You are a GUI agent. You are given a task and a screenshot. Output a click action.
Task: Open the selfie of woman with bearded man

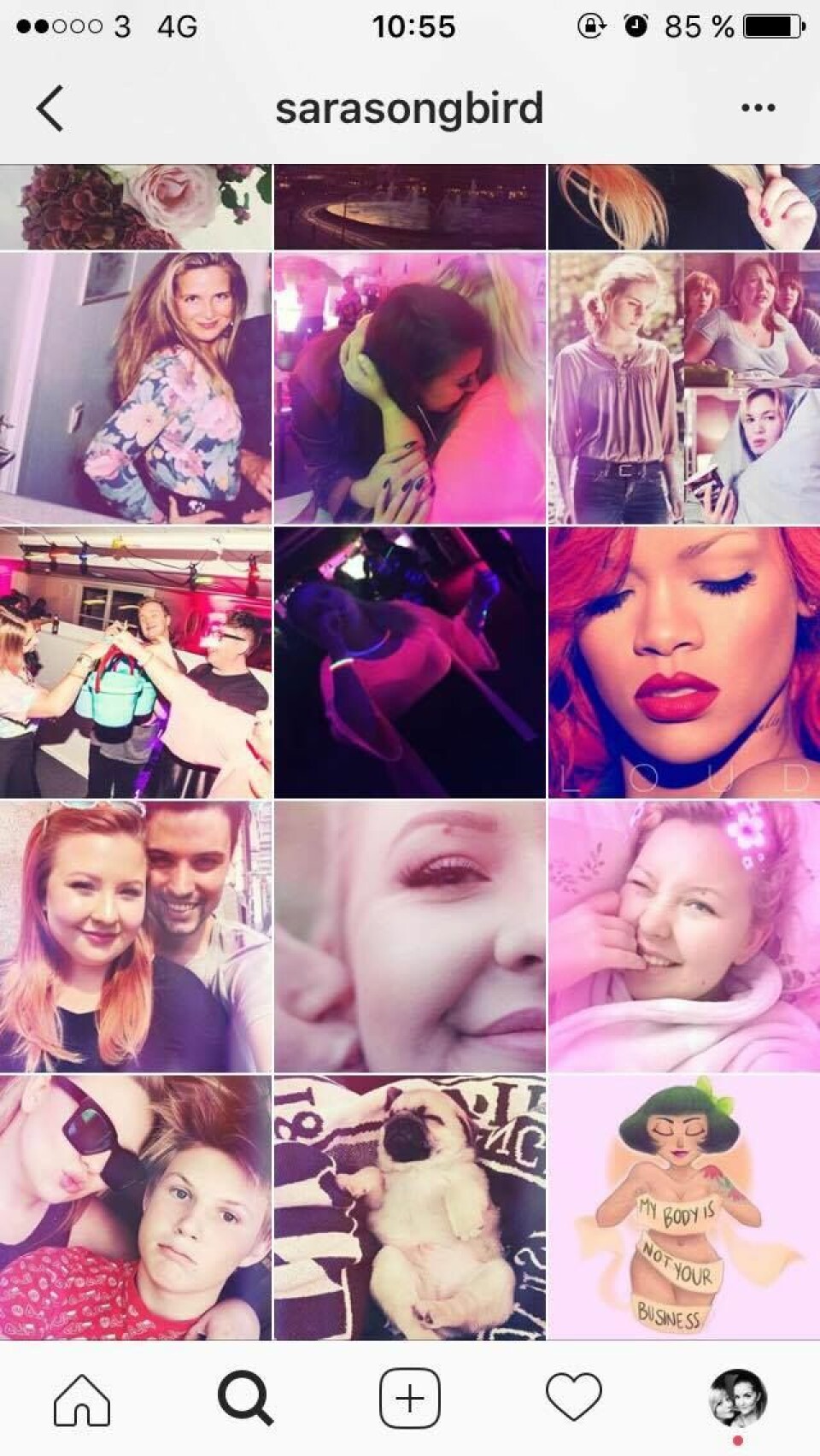coord(136,936)
